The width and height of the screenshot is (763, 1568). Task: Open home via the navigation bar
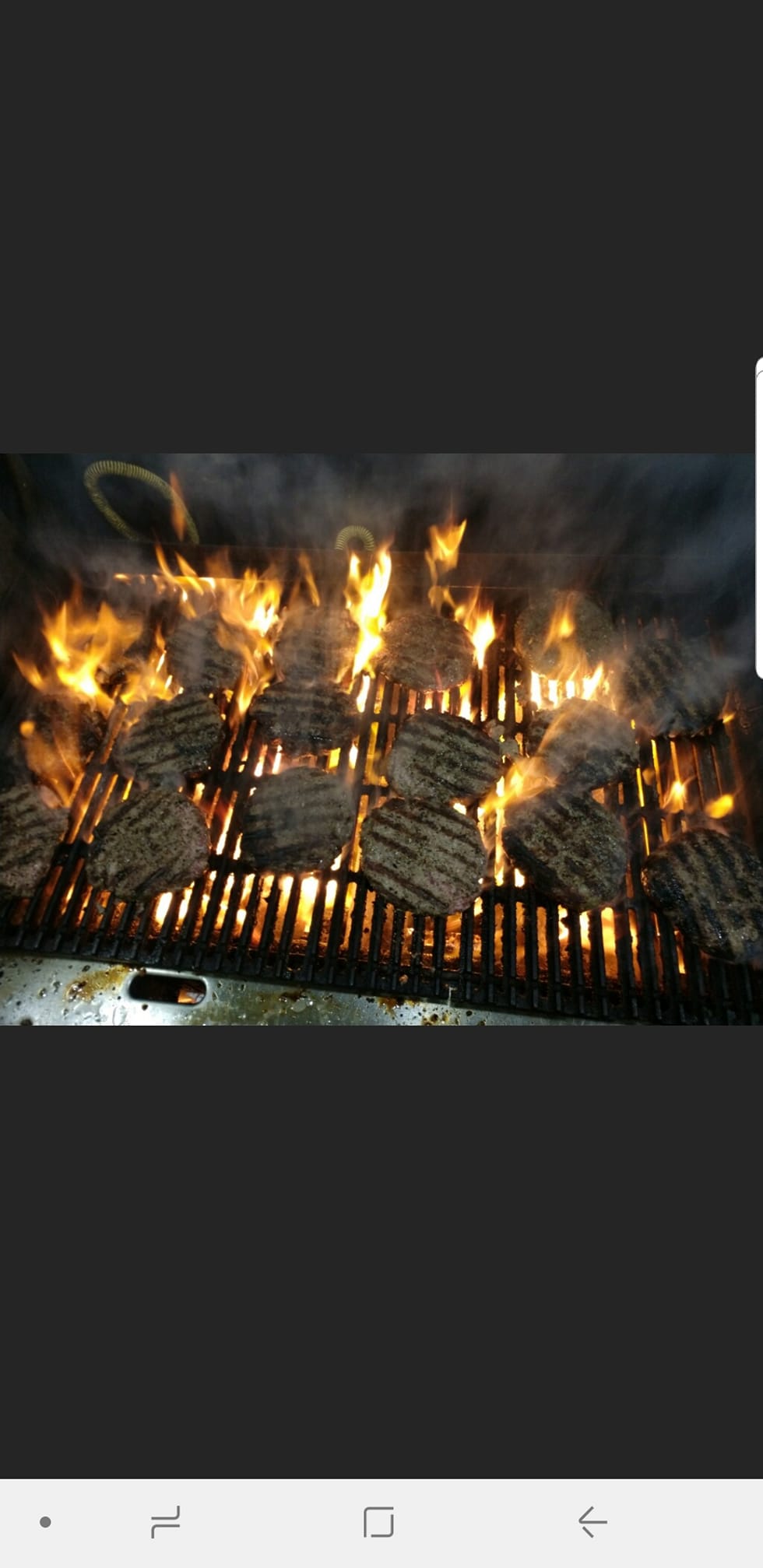click(378, 1521)
